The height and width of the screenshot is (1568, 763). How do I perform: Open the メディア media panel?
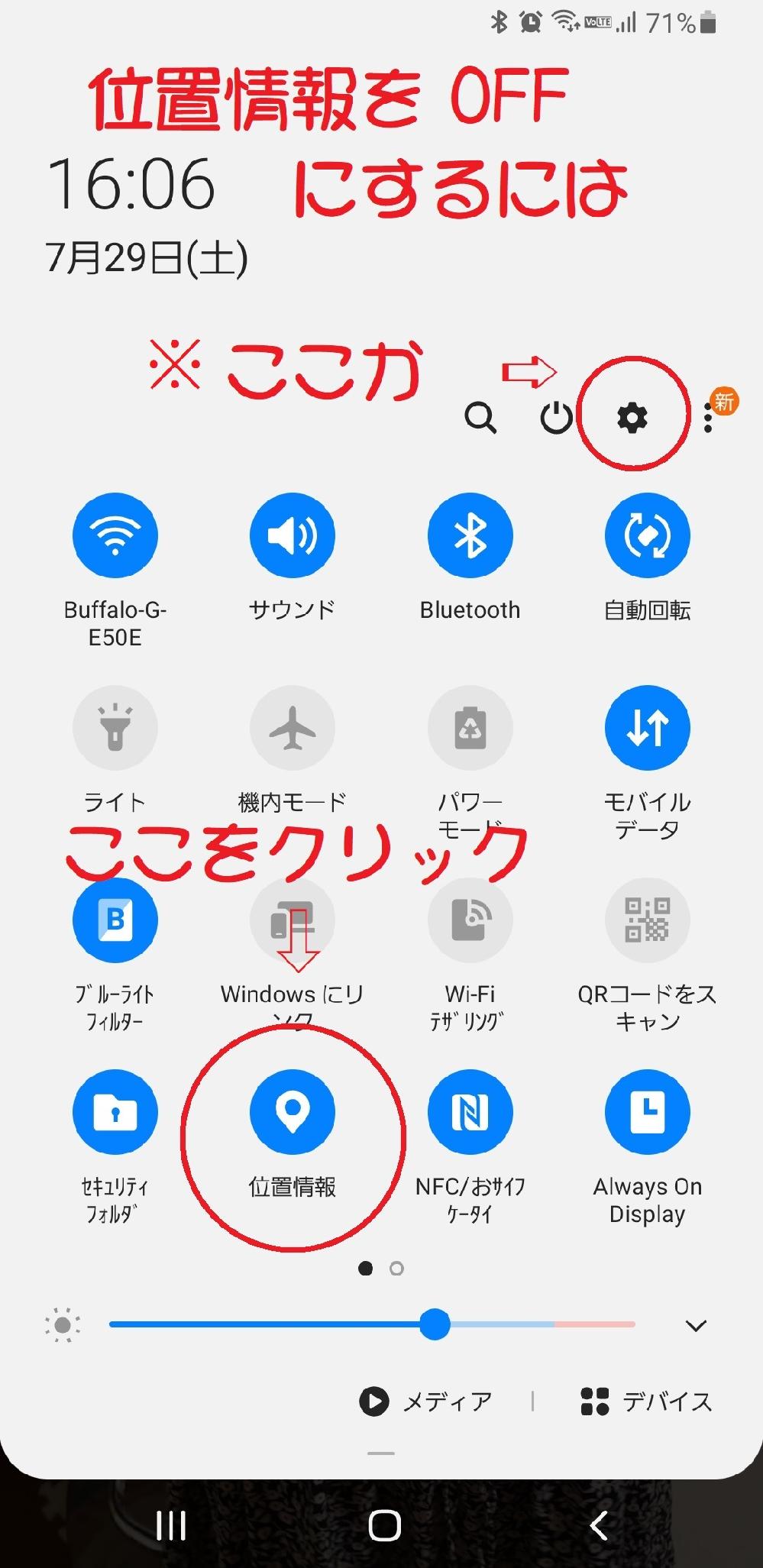(426, 1402)
